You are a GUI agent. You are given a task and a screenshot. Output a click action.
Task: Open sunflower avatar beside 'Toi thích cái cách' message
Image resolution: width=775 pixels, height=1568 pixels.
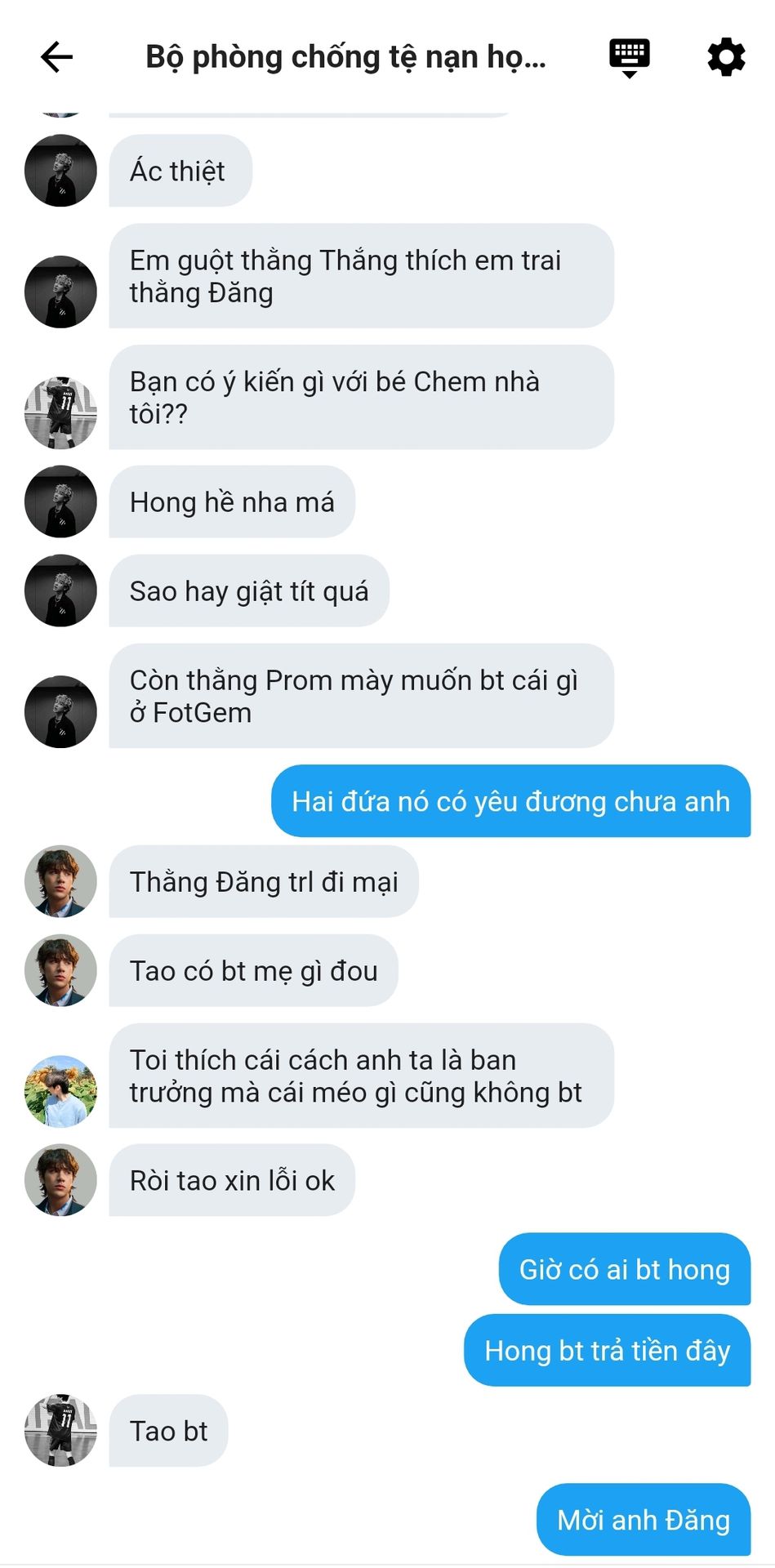click(60, 1091)
